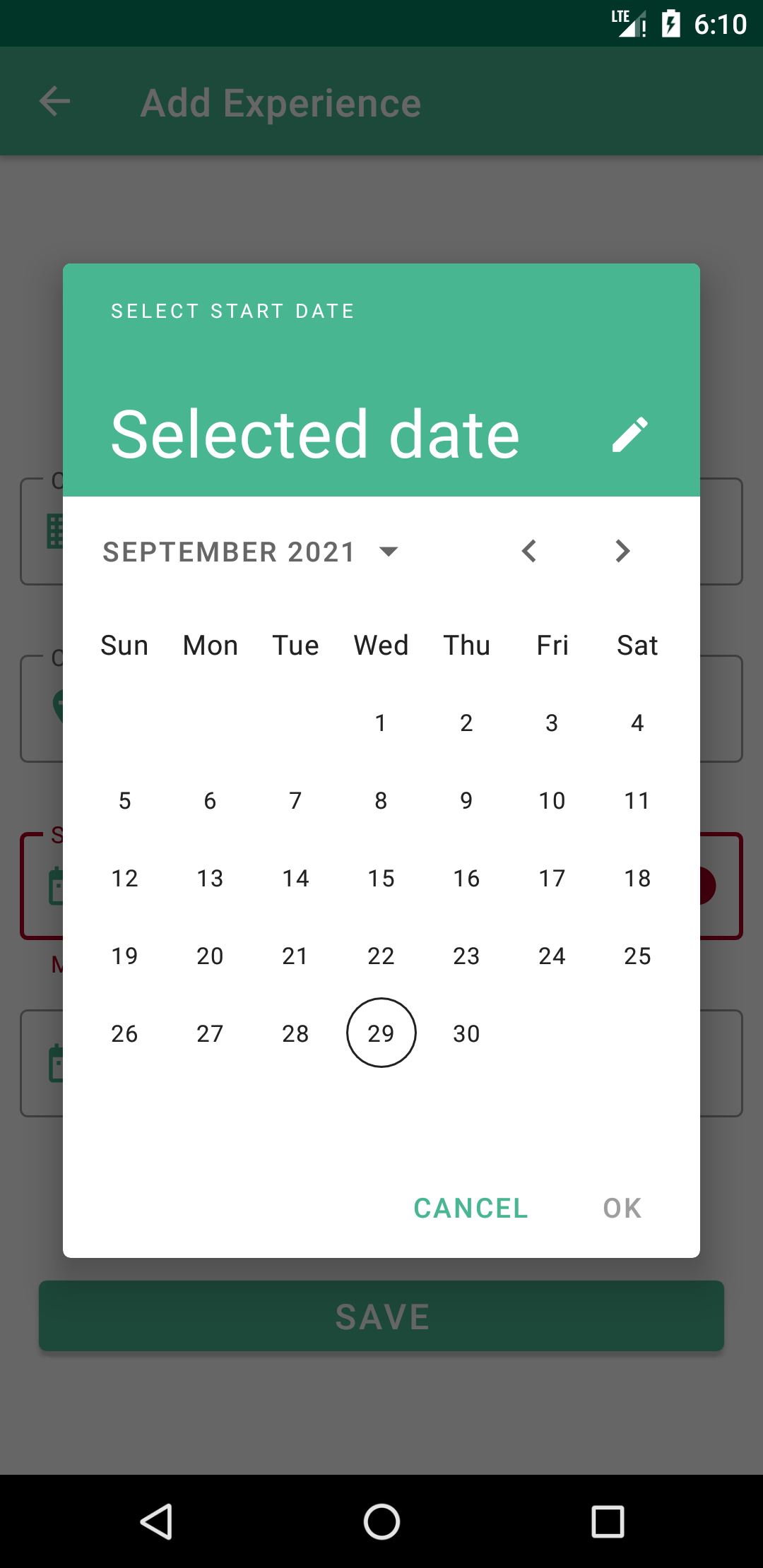Cancel the date picker
763x1568 pixels.
[x=471, y=1208]
